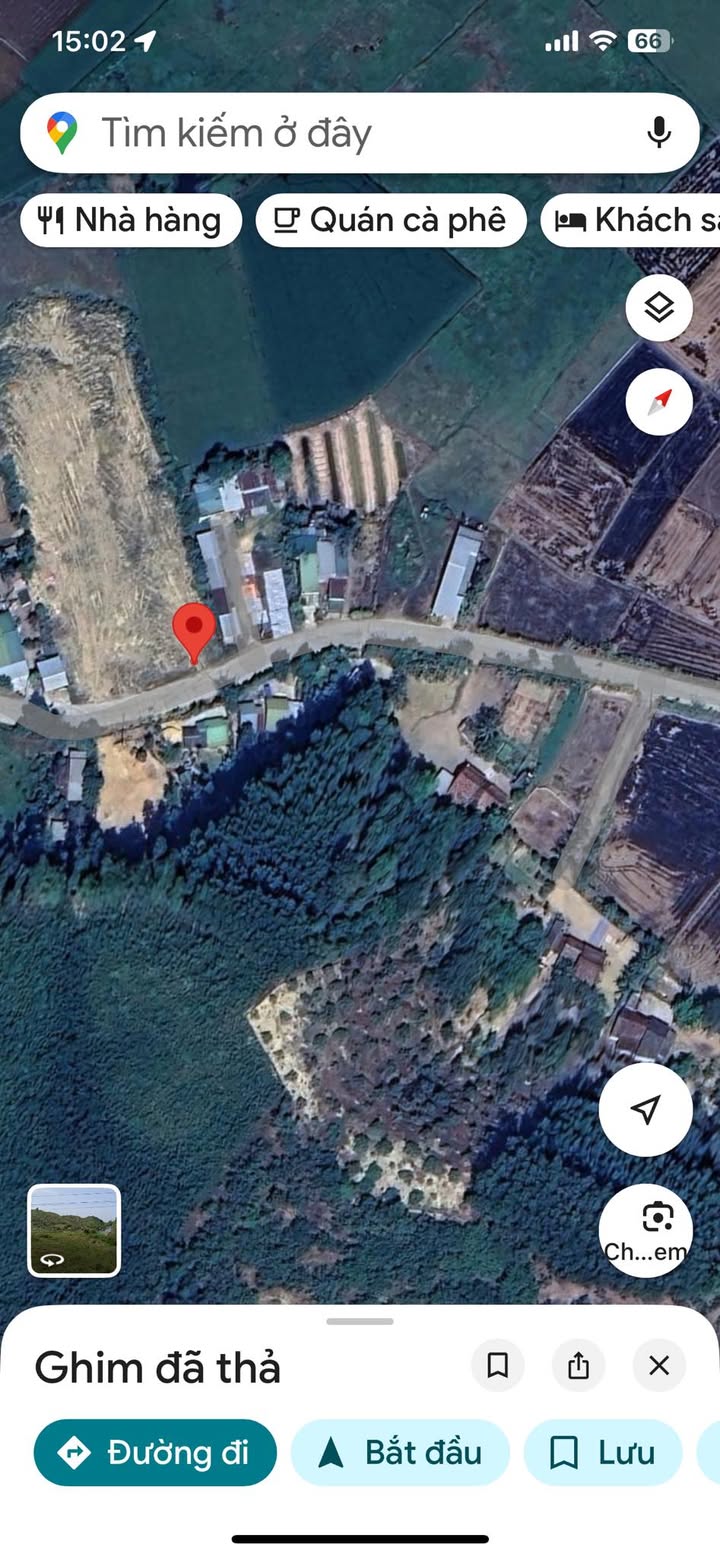Open the Street View thumbnail
This screenshot has width=720, height=1557.
(x=74, y=1230)
